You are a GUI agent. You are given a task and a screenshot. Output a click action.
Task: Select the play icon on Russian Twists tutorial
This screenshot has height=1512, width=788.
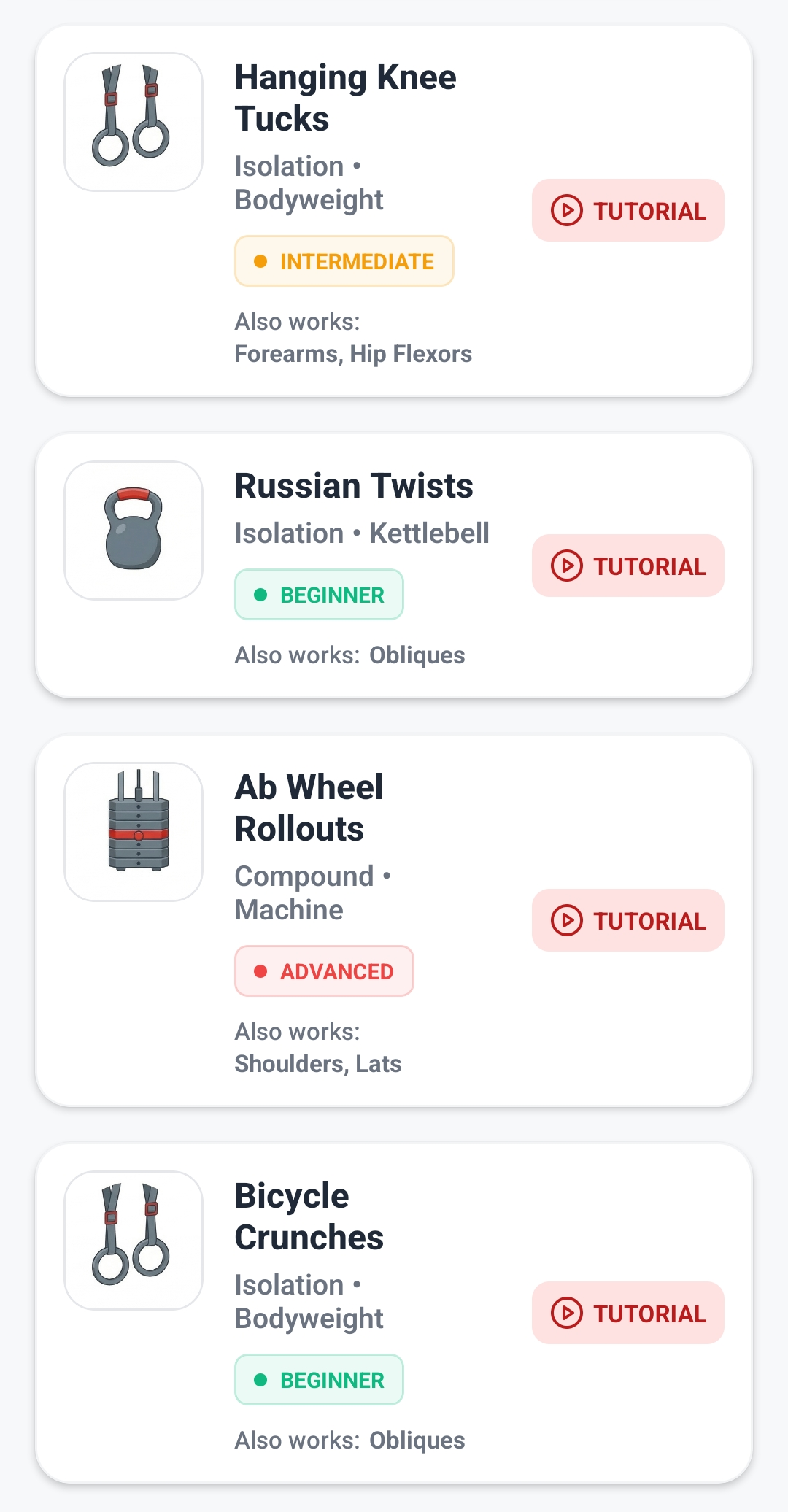pyautogui.click(x=566, y=566)
